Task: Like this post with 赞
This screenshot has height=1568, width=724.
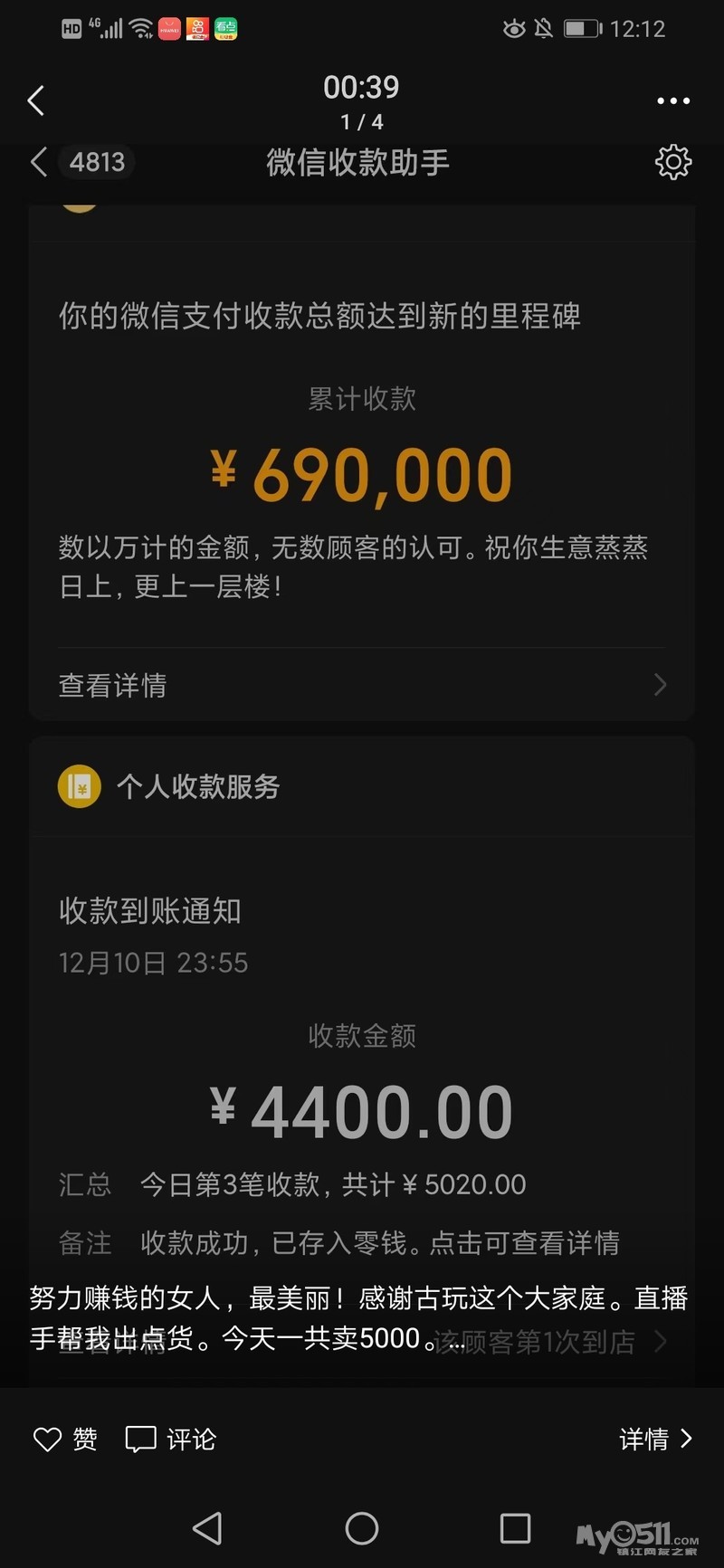Action: point(65,1439)
